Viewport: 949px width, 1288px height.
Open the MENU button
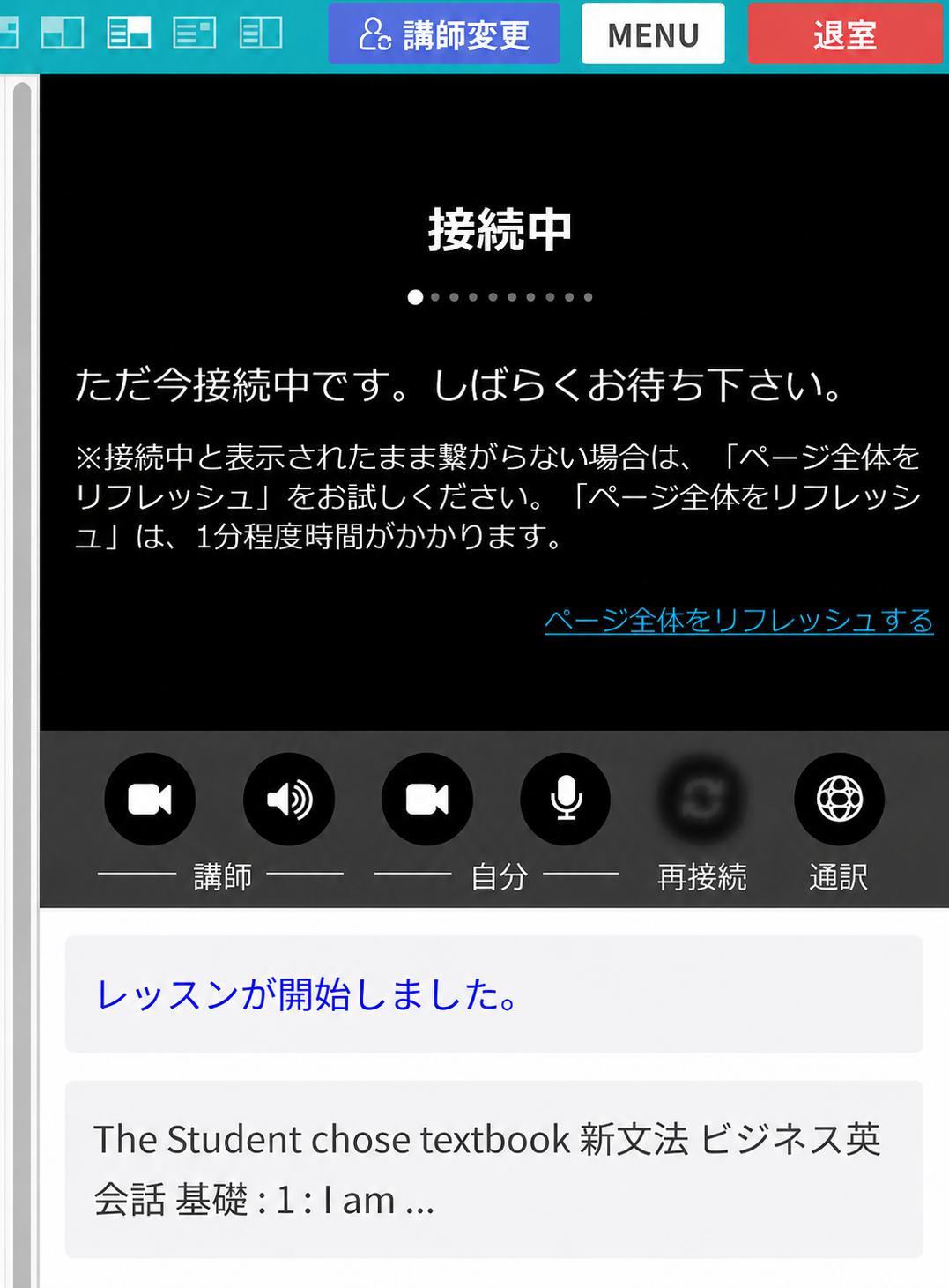pos(653,34)
